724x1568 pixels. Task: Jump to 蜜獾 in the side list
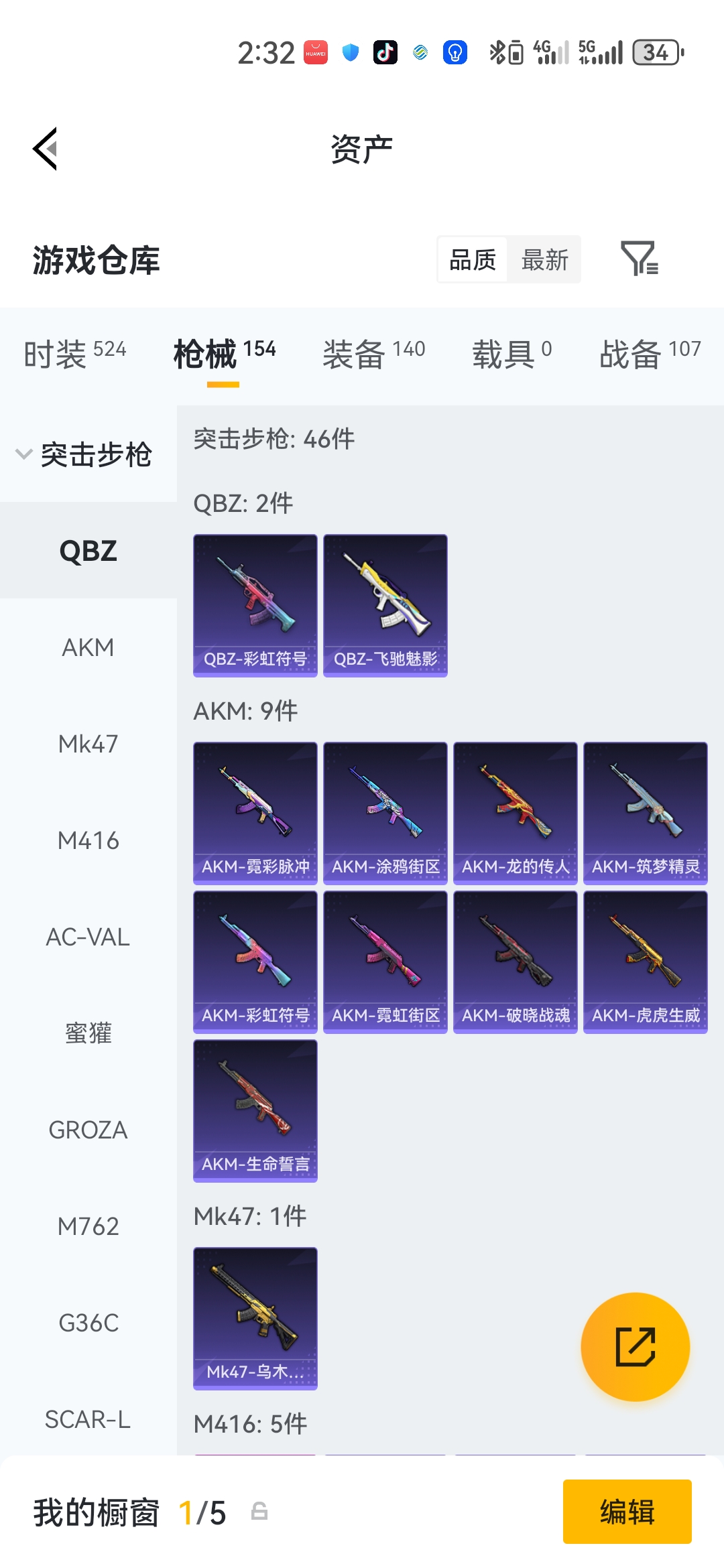coord(88,1033)
